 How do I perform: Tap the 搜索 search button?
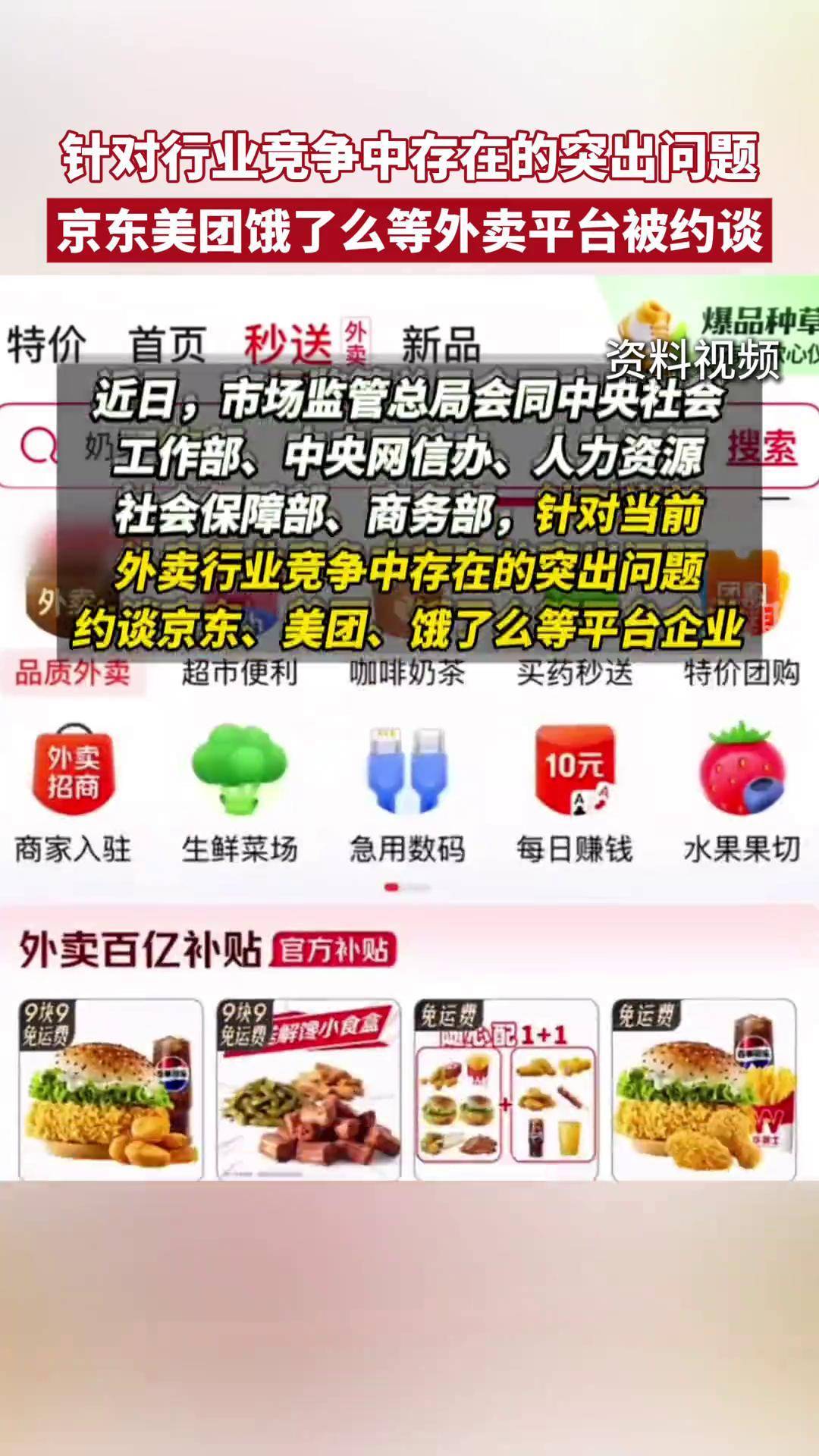[762, 449]
